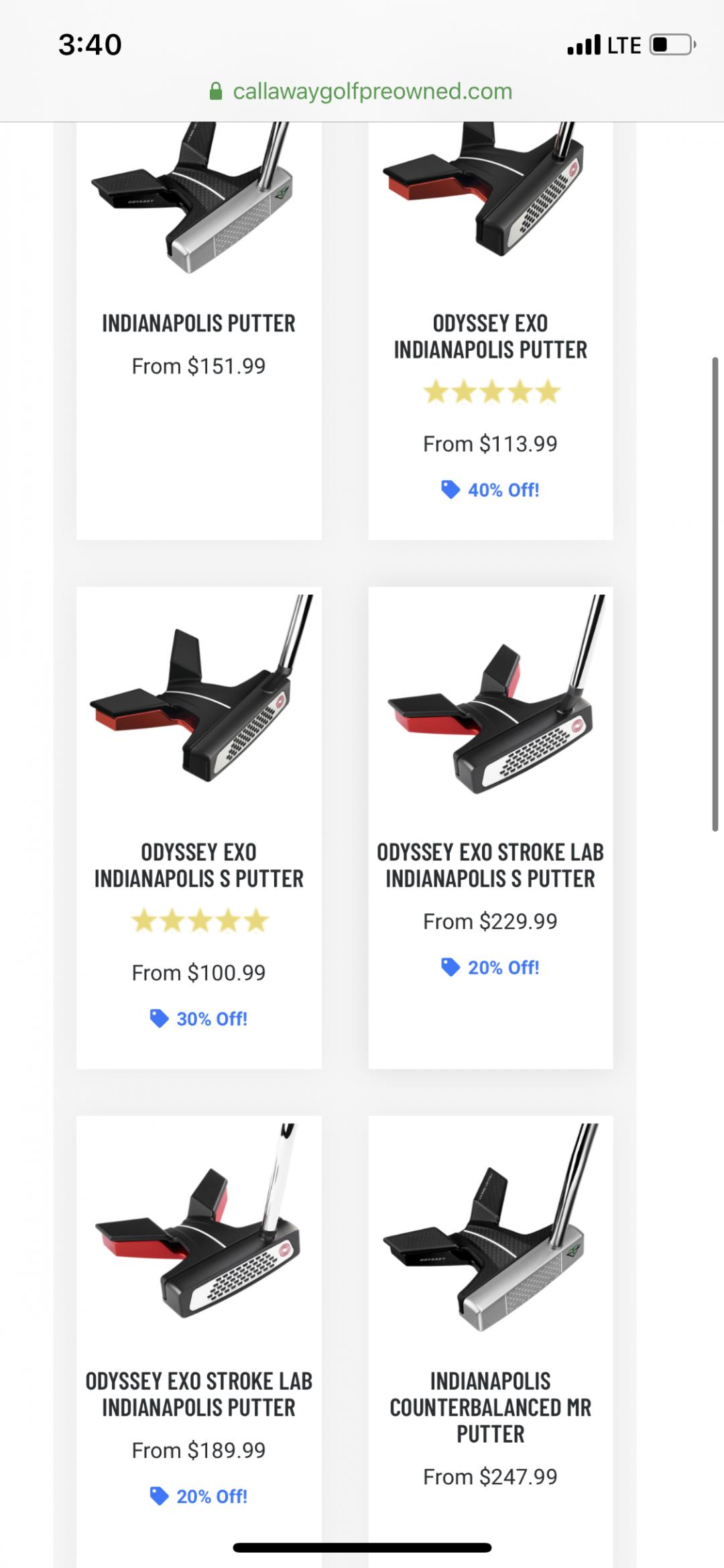View Odyssey EXO Stroke Lab Indianapolis Putter at $189.99
The width and height of the screenshot is (724, 1568).
point(198,1394)
